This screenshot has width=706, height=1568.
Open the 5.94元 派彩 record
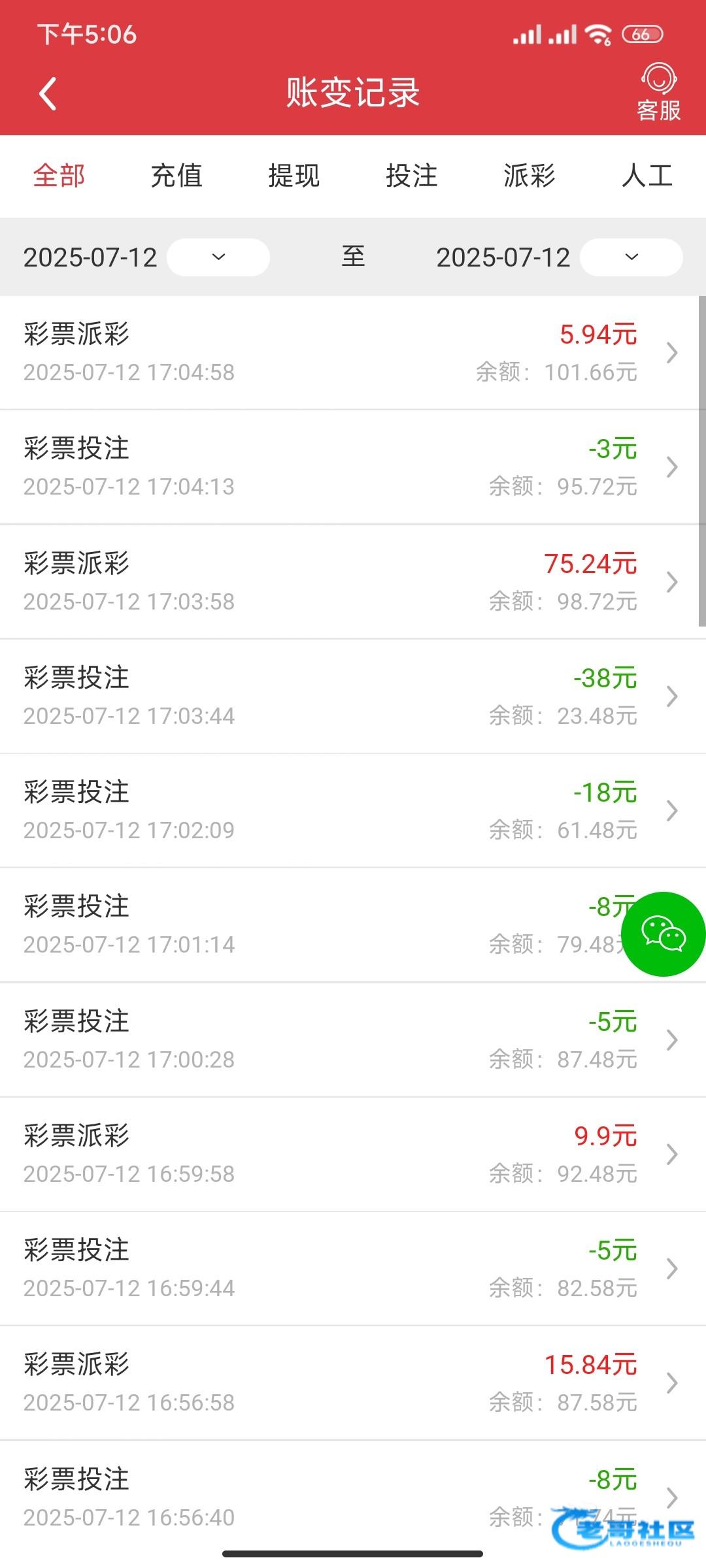[x=353, y=353]
